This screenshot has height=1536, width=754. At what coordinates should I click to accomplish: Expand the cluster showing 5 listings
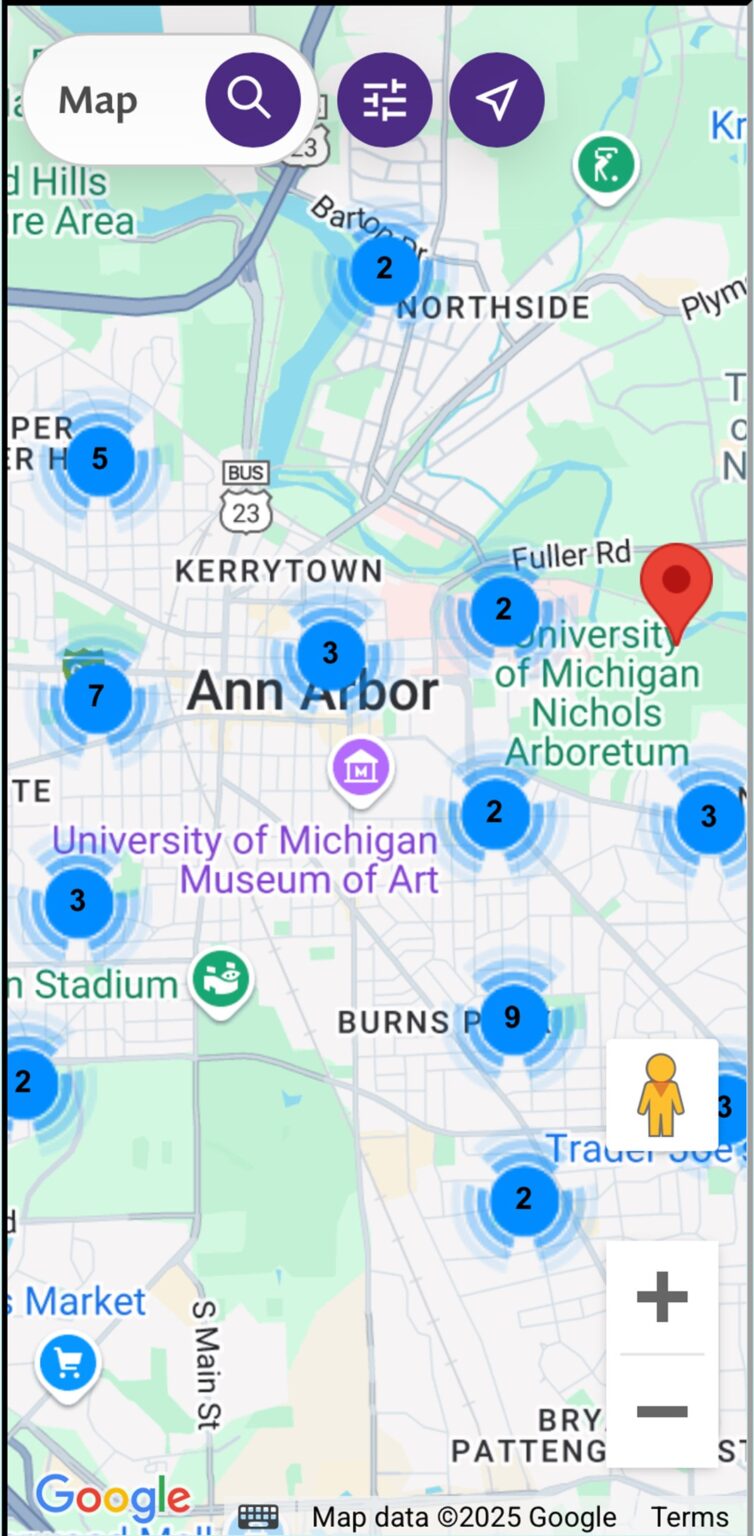coord(99,460)
